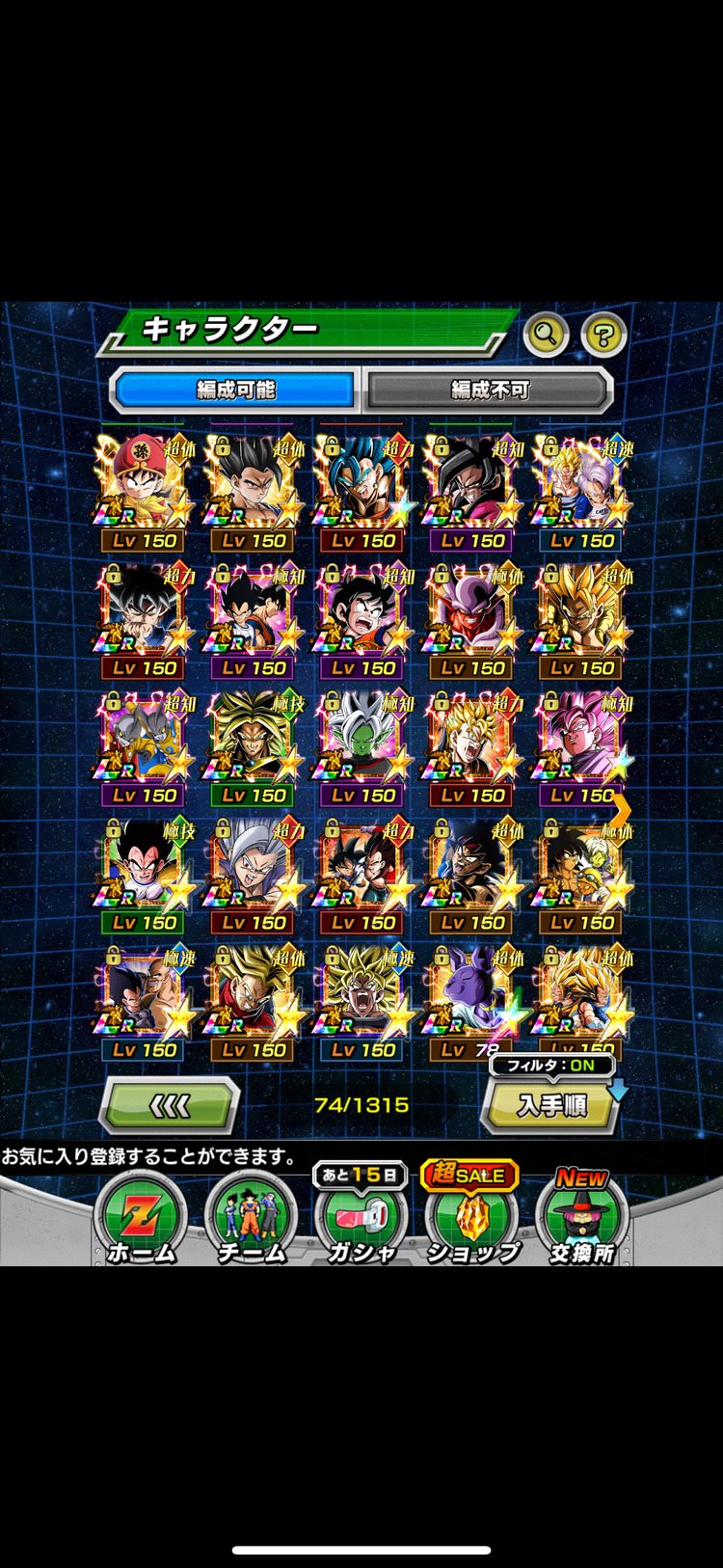The image size is (723, 1568).
Task: Open the question mark help
Action: [603, 335]
